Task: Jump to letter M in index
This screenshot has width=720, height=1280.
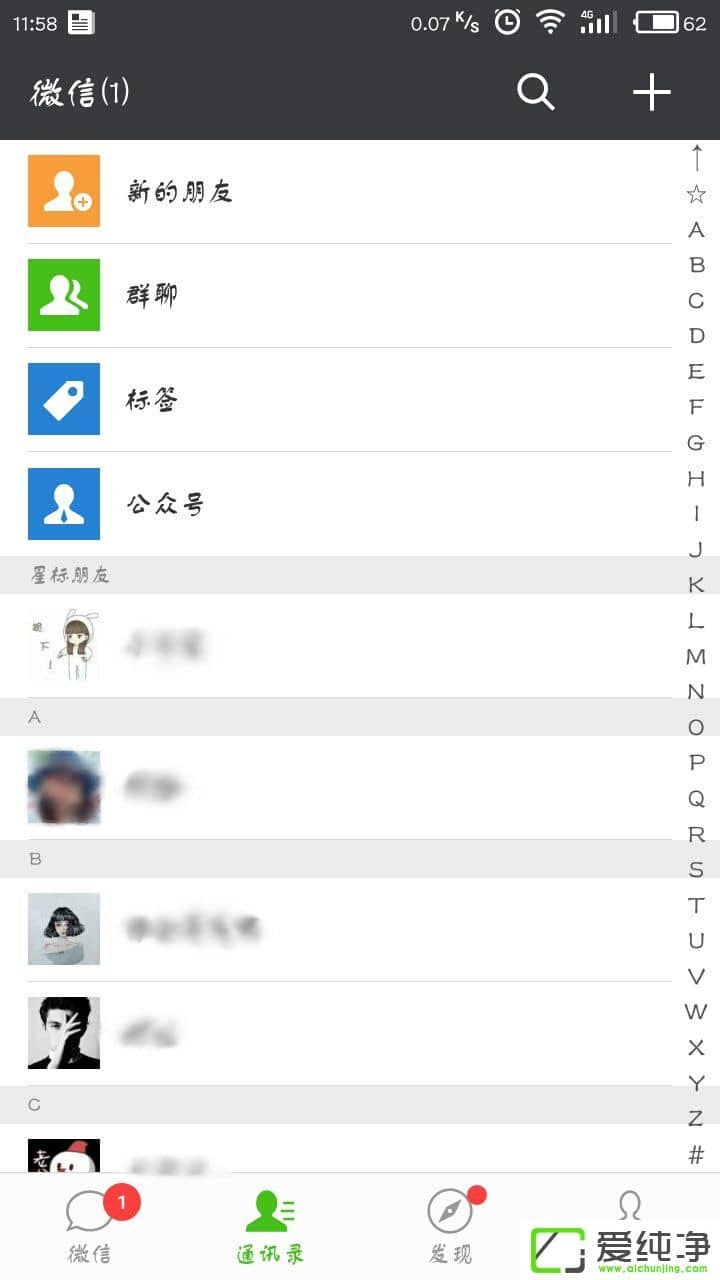Action: pyautogui.click(x=696, y=657)
